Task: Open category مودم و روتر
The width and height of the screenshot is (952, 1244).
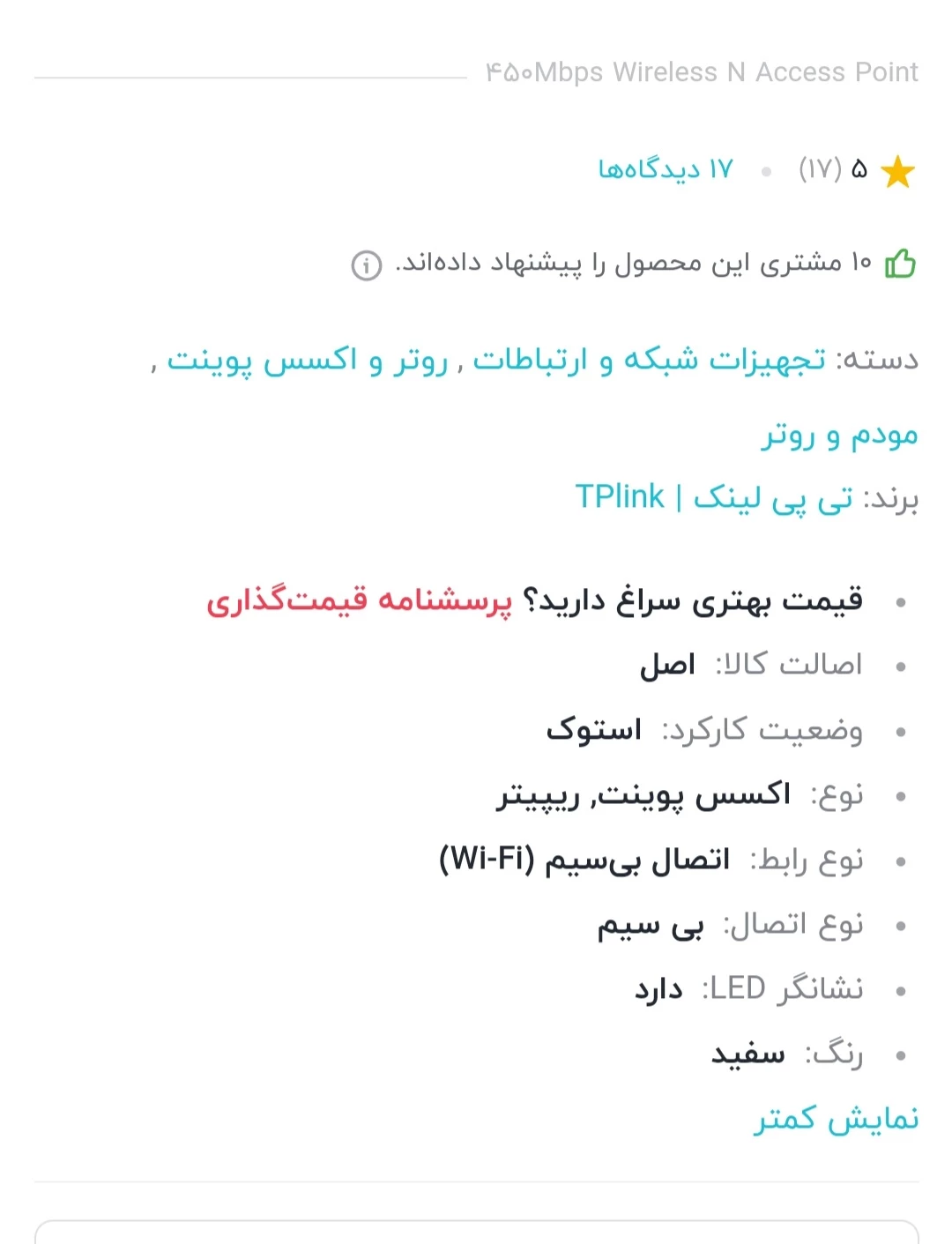Action: 840,435
